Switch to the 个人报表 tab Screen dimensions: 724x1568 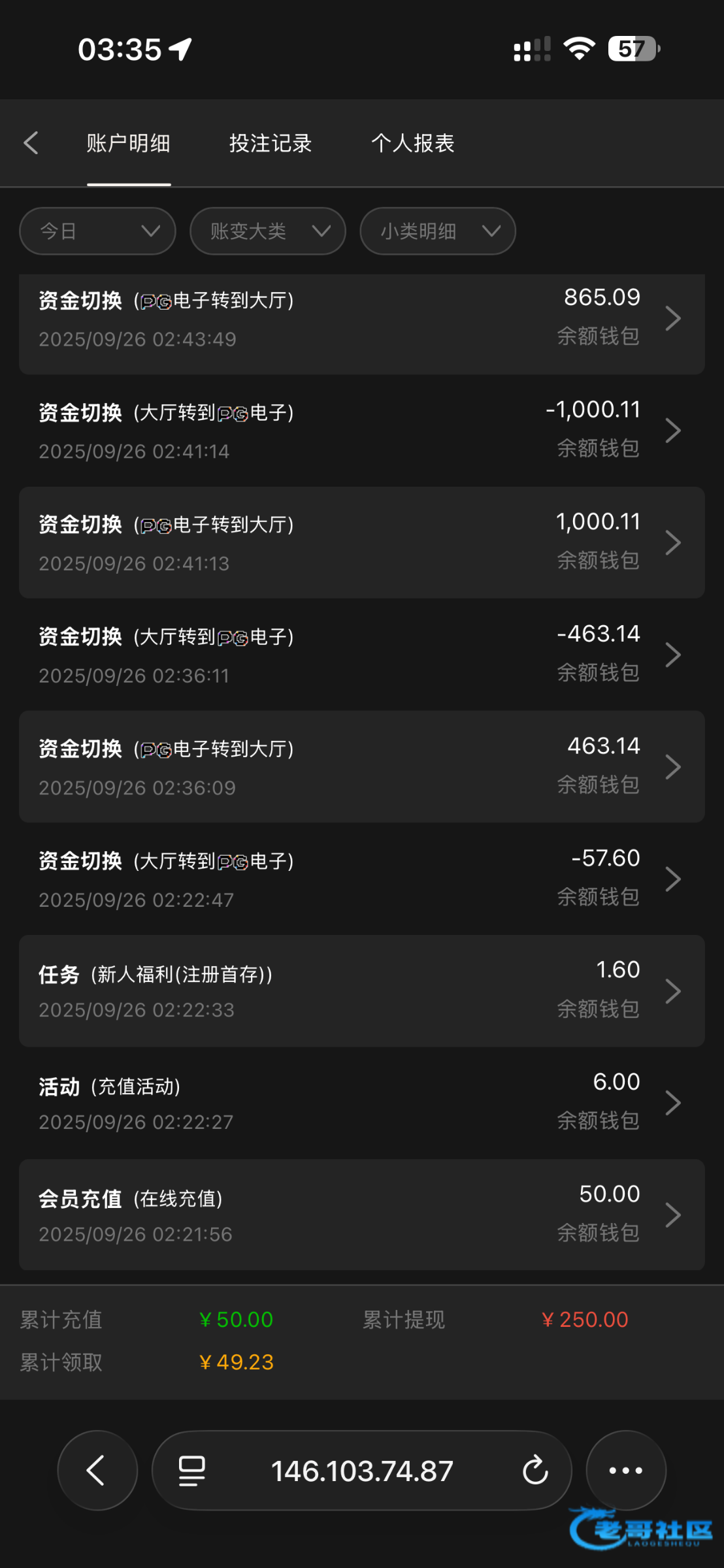click(x=413, y=143)
